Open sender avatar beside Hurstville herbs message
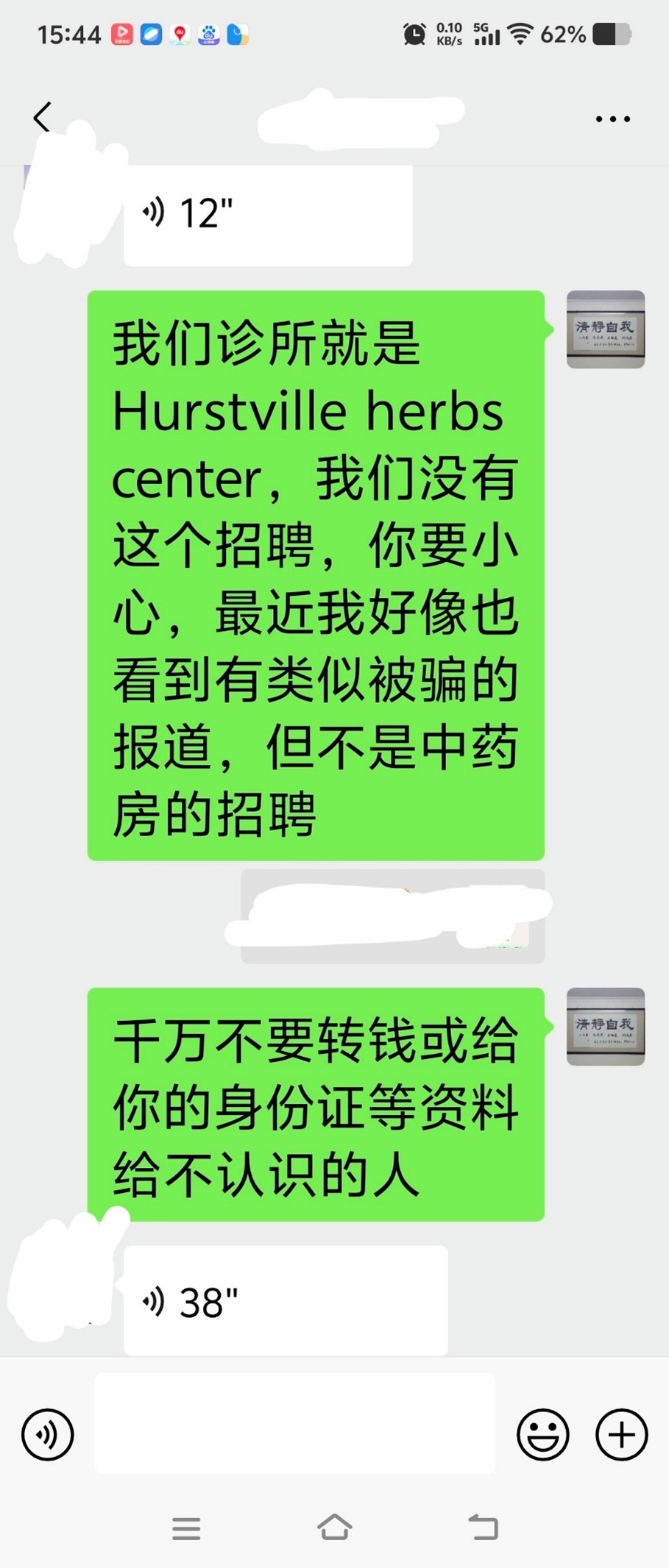Screen dimensions: 669x1568 point(605,329)
